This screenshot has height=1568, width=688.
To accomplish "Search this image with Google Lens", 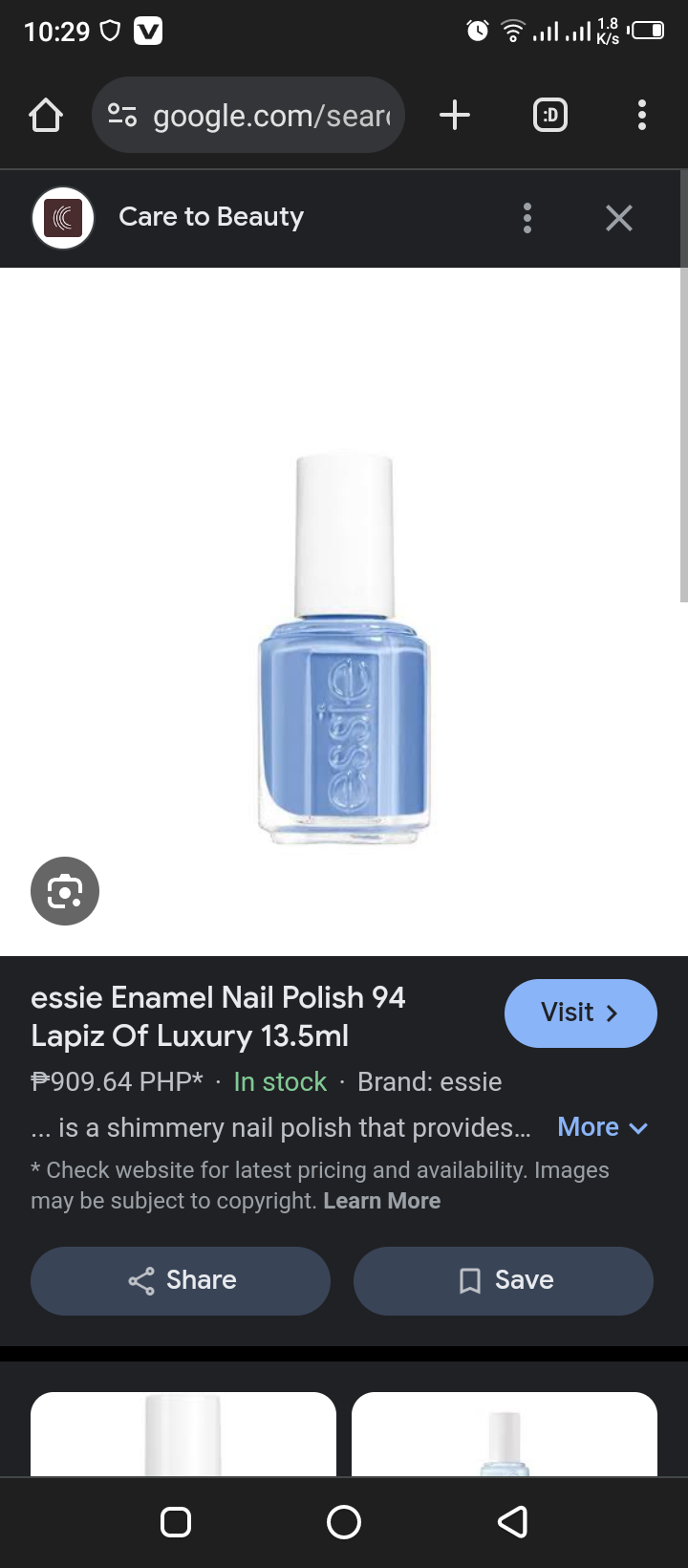I will (x=65, y=891).
